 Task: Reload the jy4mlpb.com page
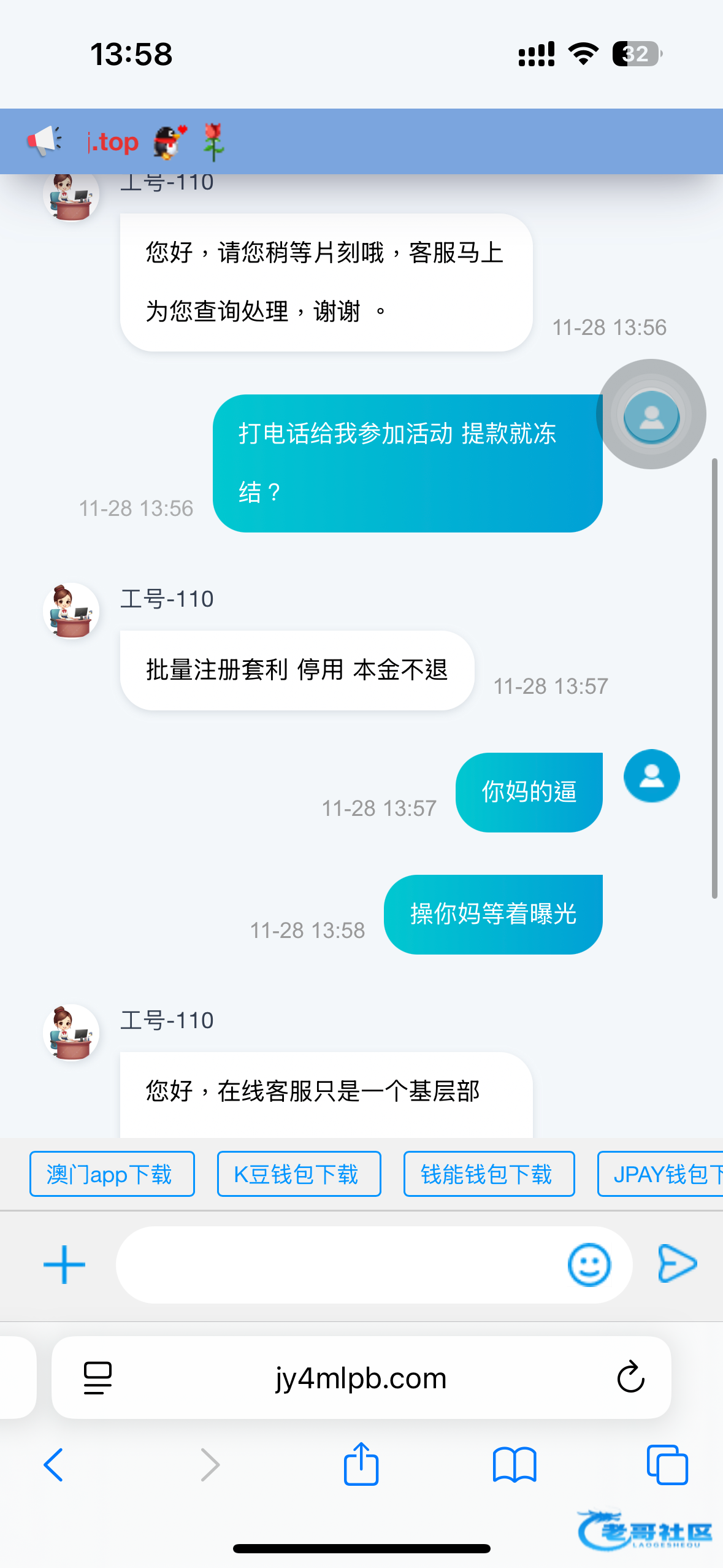tap(630, 1378)
